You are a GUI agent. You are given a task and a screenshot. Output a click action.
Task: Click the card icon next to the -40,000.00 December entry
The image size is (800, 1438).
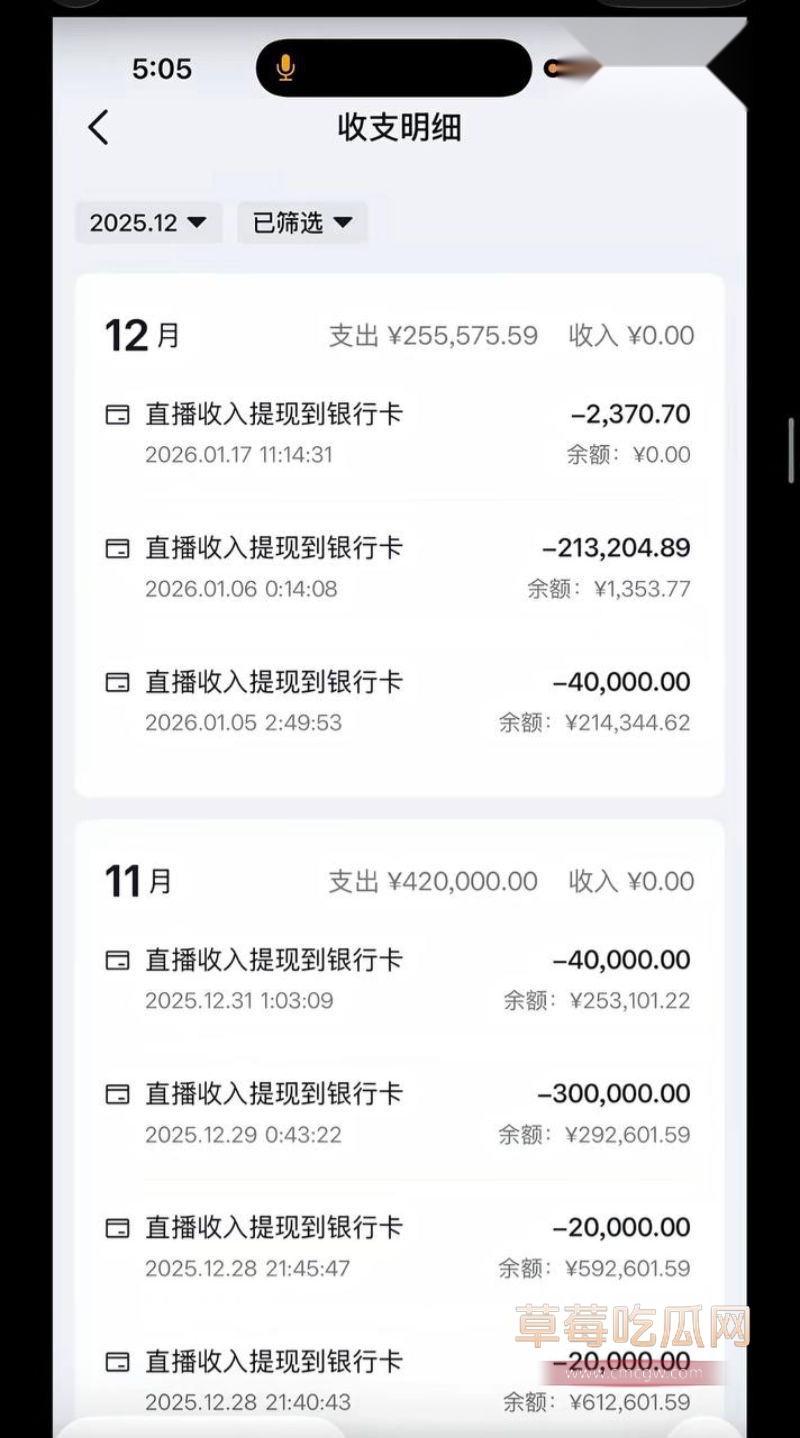pos(117,681)
